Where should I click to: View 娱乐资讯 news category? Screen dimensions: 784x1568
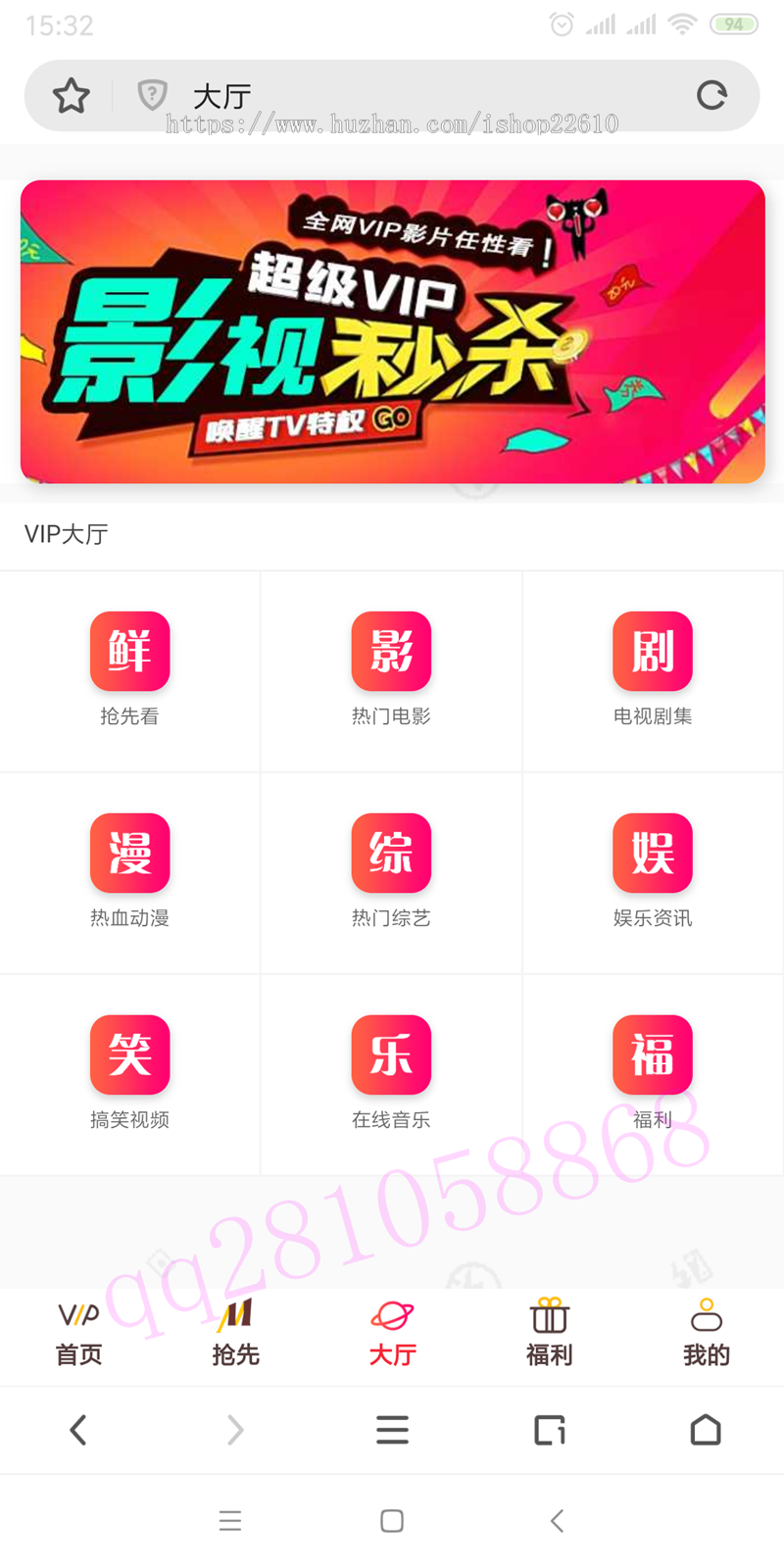click(653, 872)
